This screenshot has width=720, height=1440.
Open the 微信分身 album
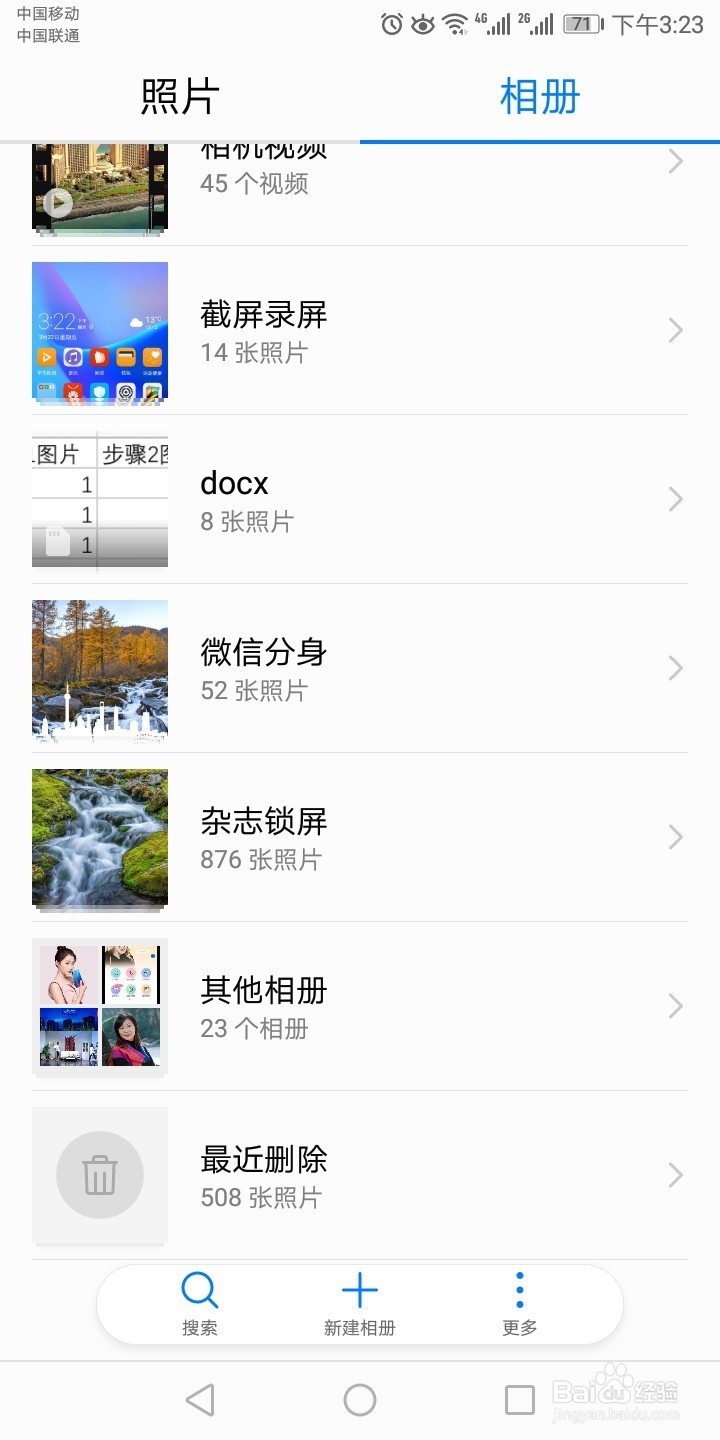360,668
